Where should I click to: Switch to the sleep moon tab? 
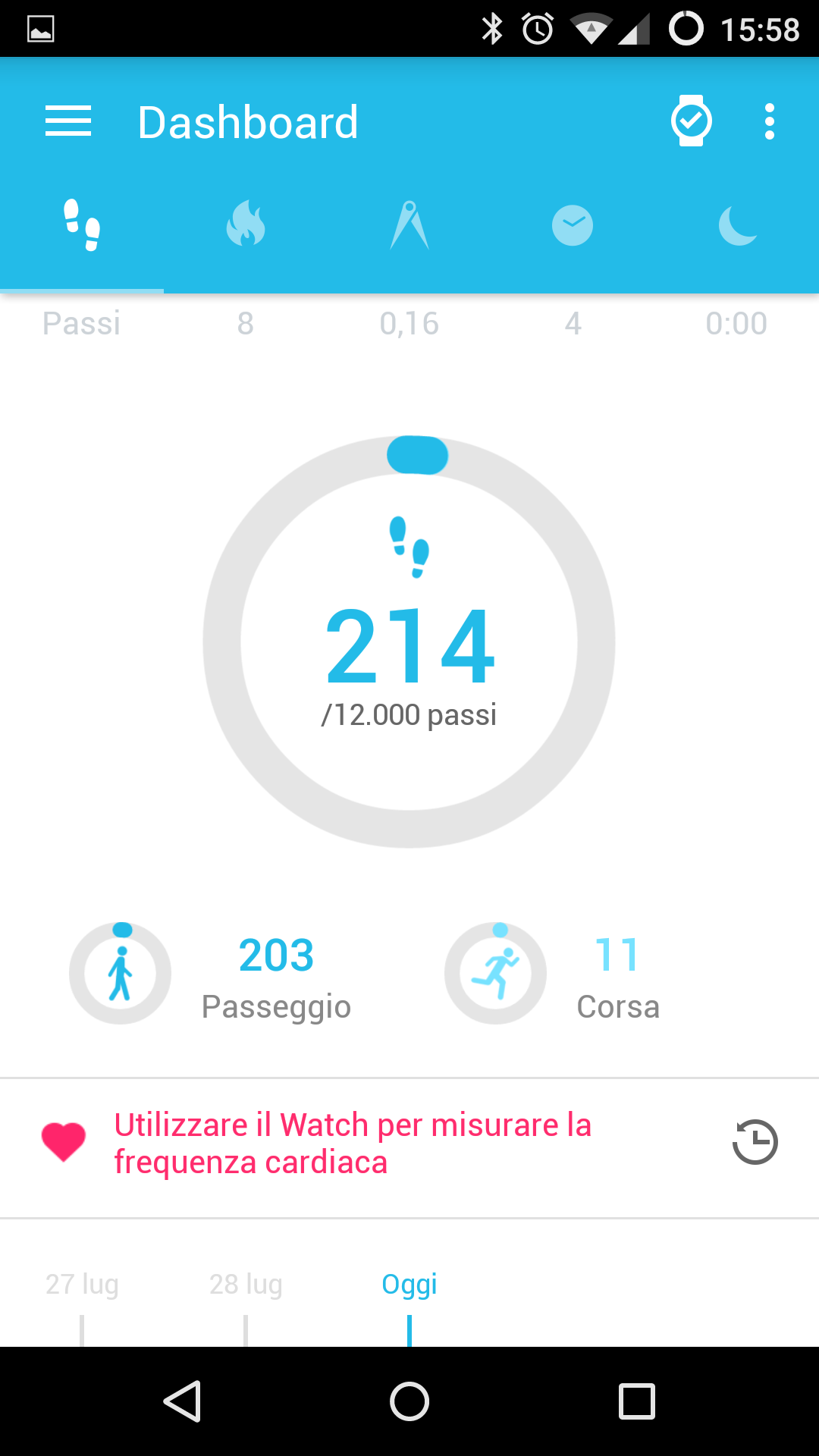tap(737, 225)
